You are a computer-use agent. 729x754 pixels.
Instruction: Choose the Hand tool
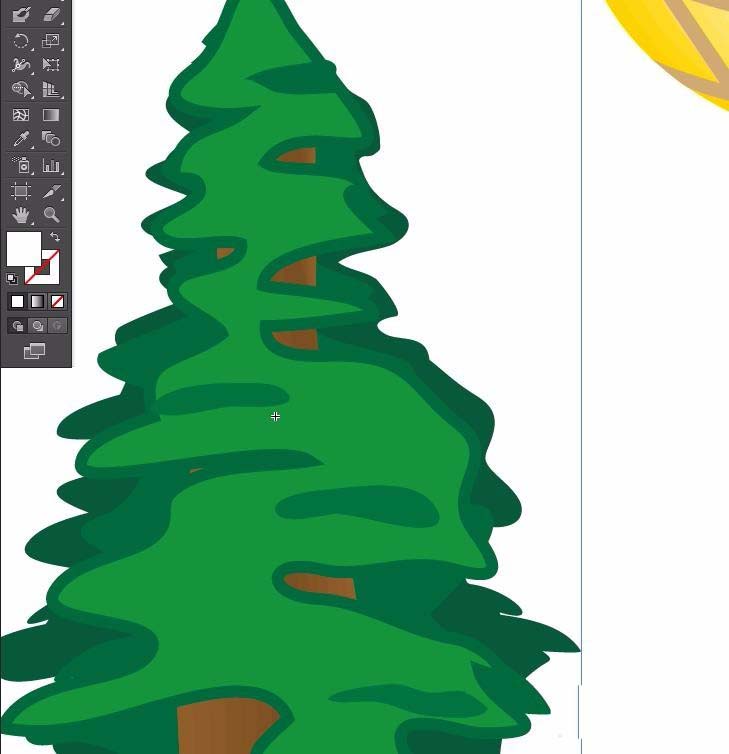point(20,215)
